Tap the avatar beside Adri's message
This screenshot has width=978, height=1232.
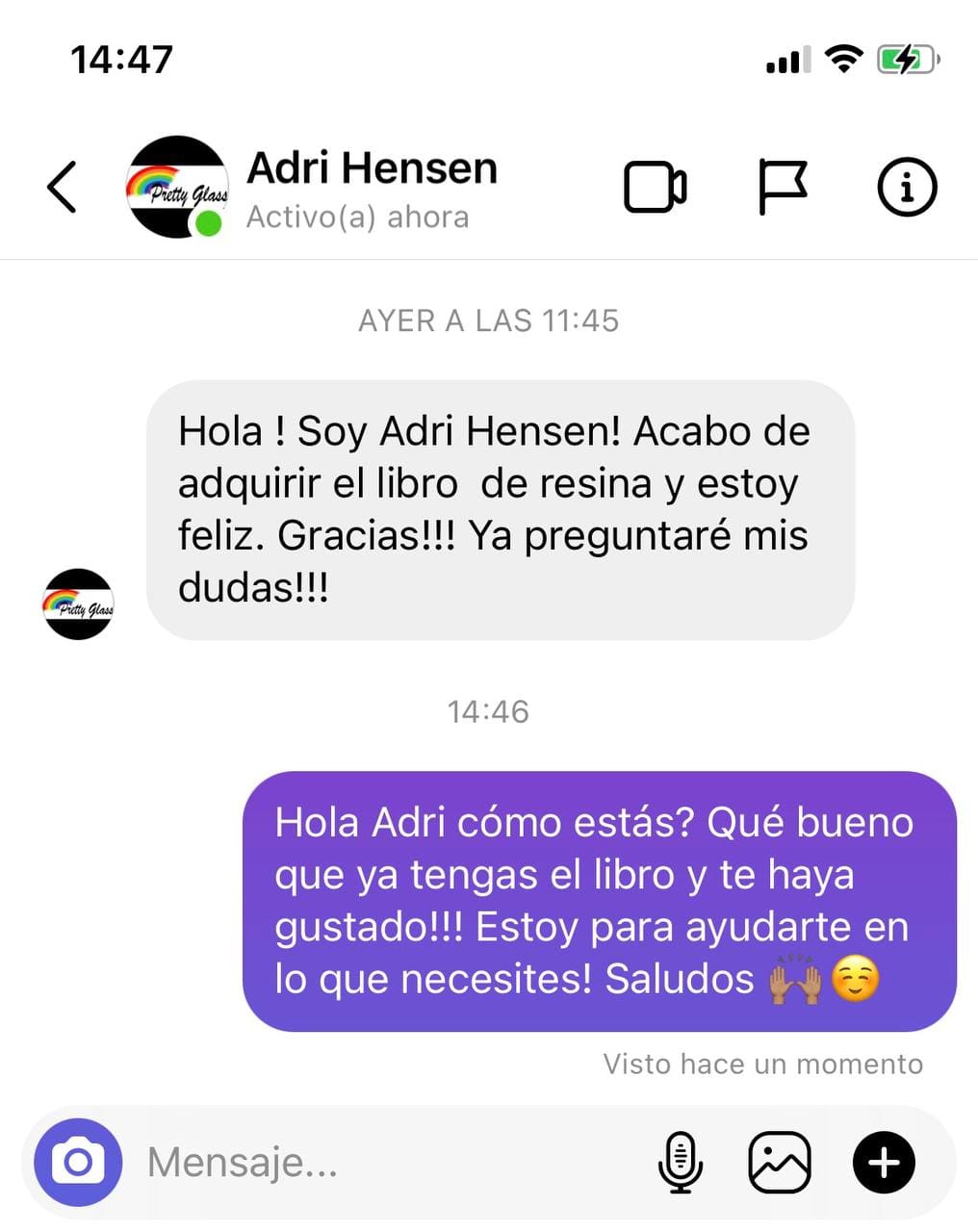[x=79, y=604]
